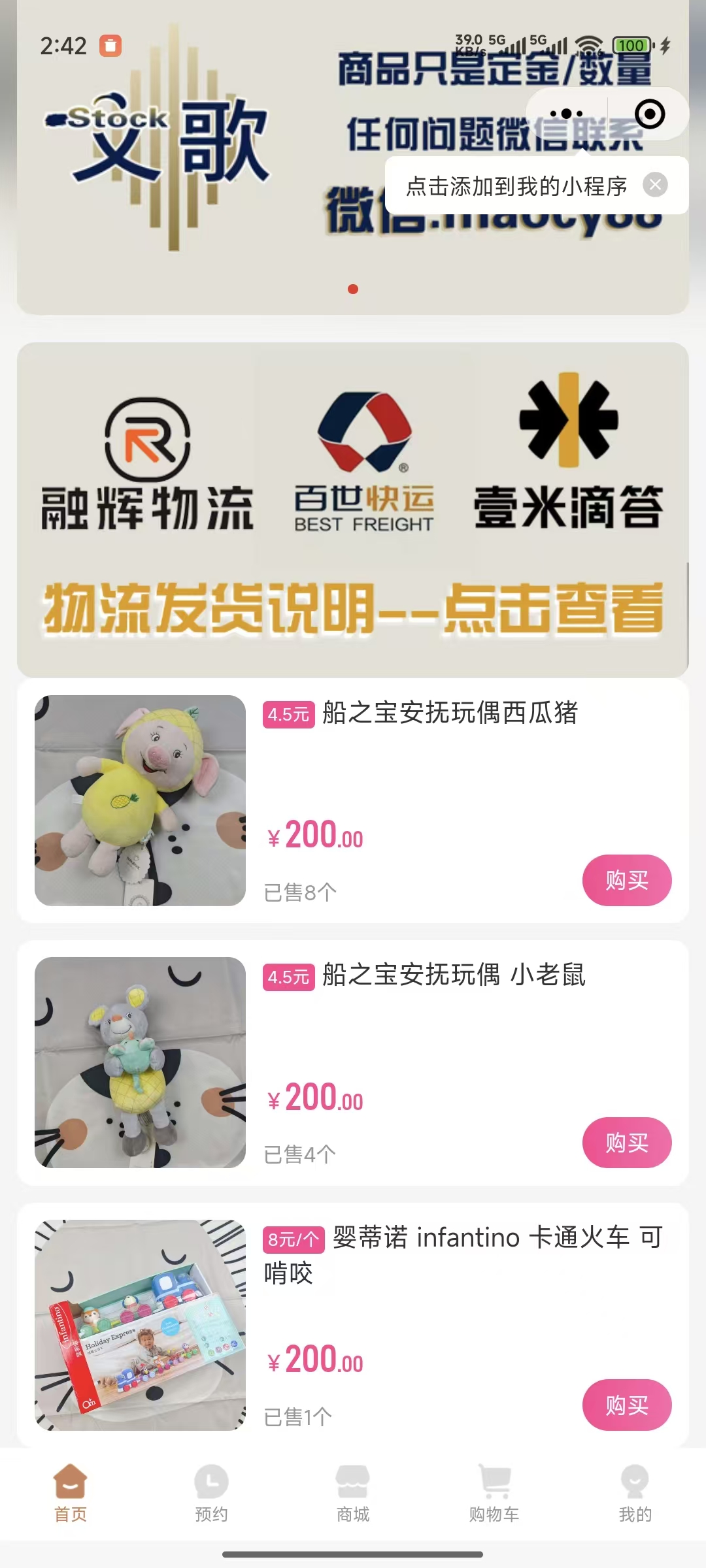Open the mini program three-dot menu
The width and height of the screenshot is (706, 1568).
[566, 114]
